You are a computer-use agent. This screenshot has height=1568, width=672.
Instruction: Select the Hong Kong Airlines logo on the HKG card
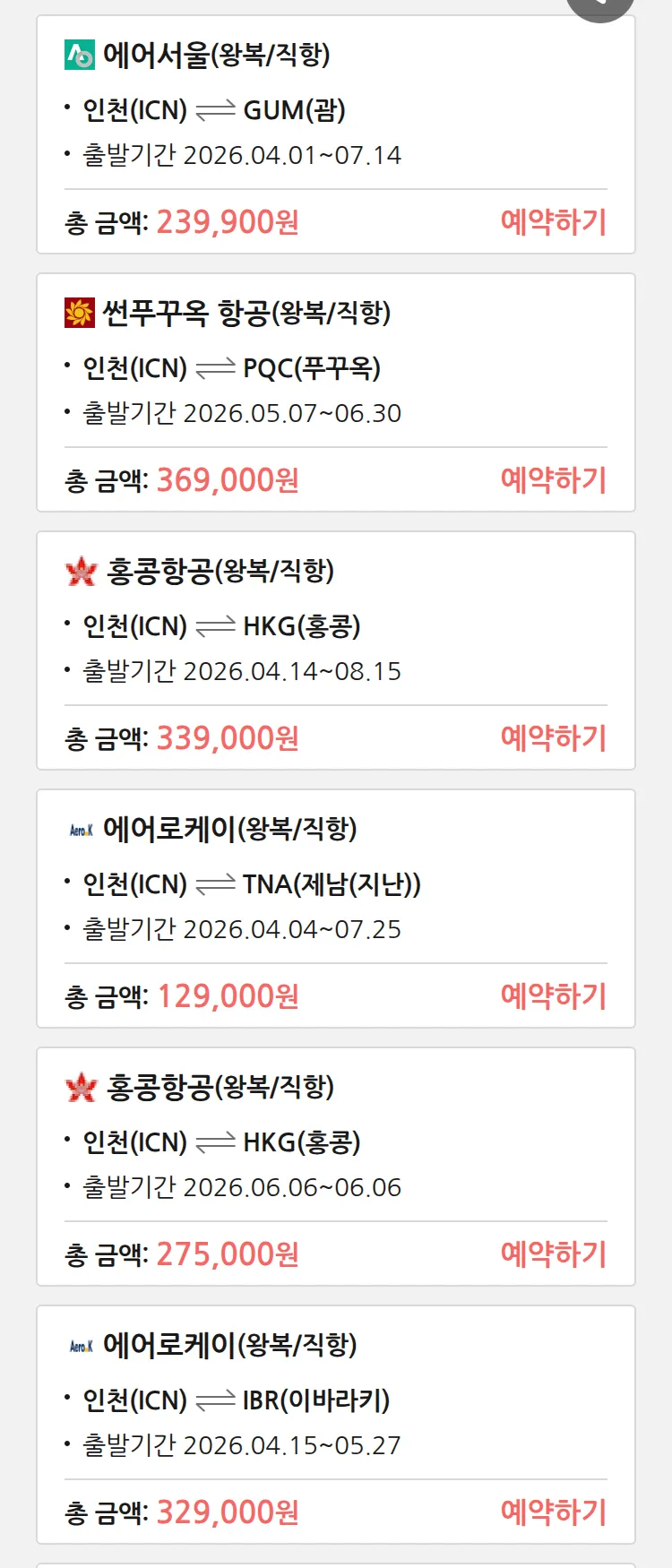(x=80, y=571)
